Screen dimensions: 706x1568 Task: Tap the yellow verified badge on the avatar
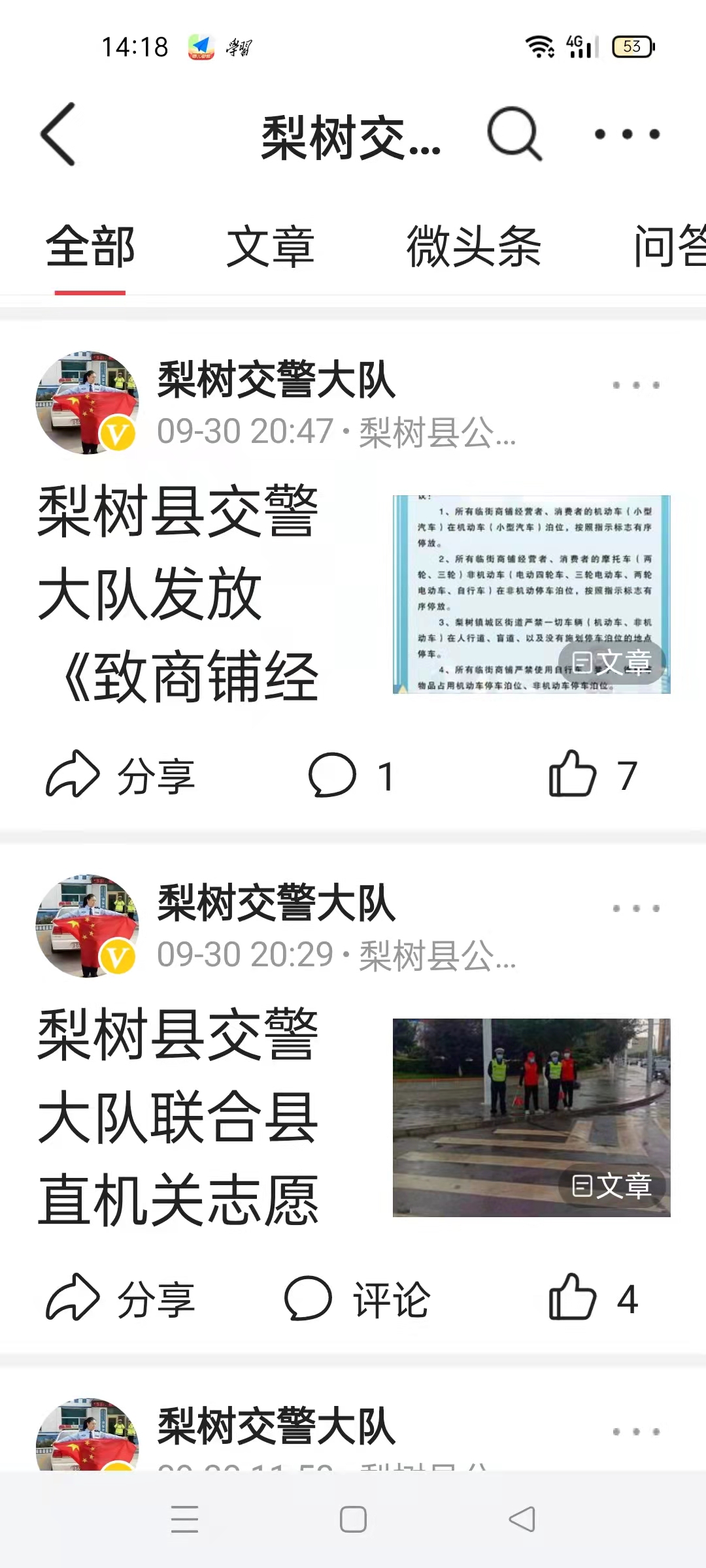[115, 431]
